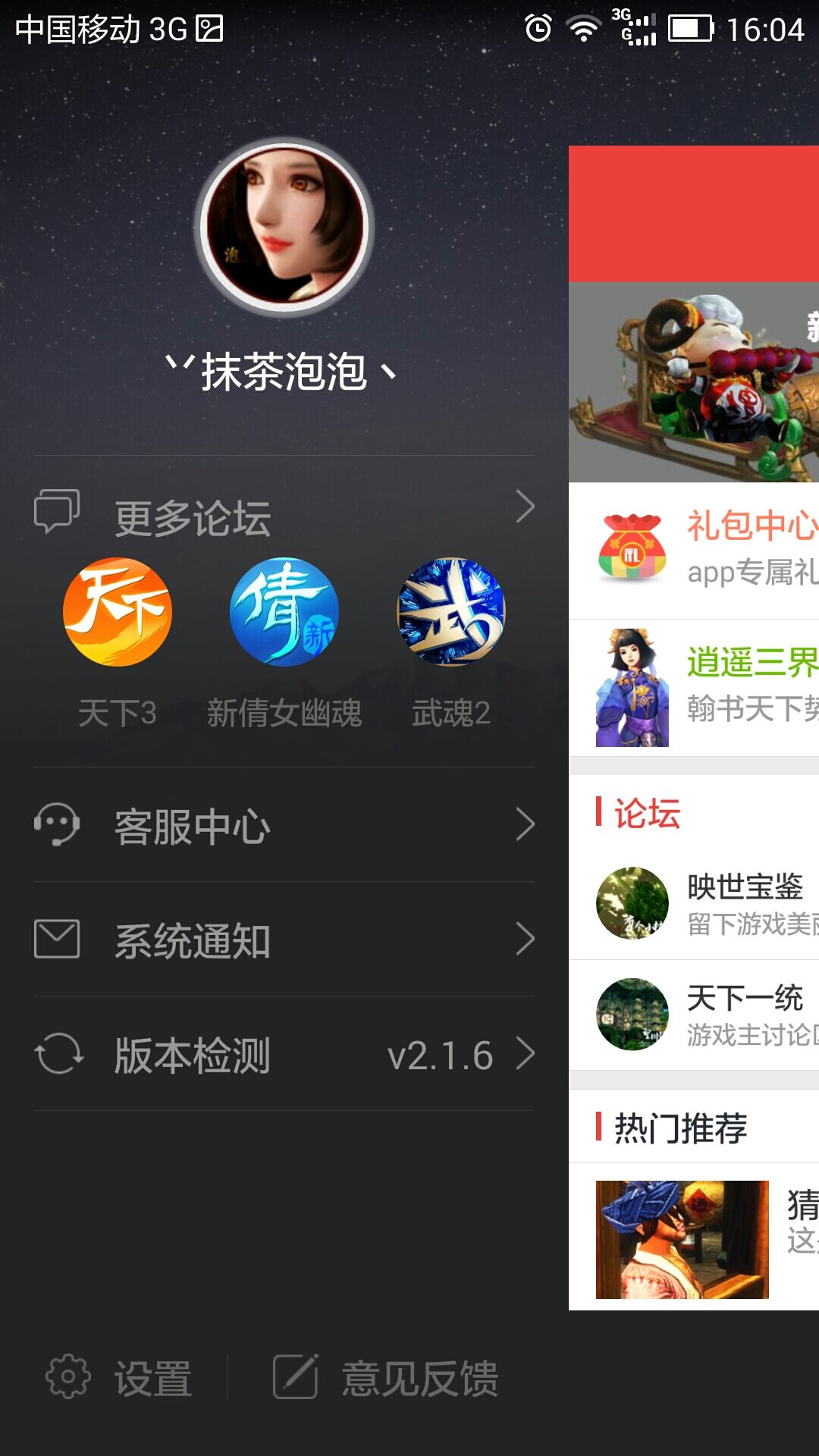Viewport: 819px width, 1456px height.
Task: Check for updates via 版本检测
Action: point(284,1055)
